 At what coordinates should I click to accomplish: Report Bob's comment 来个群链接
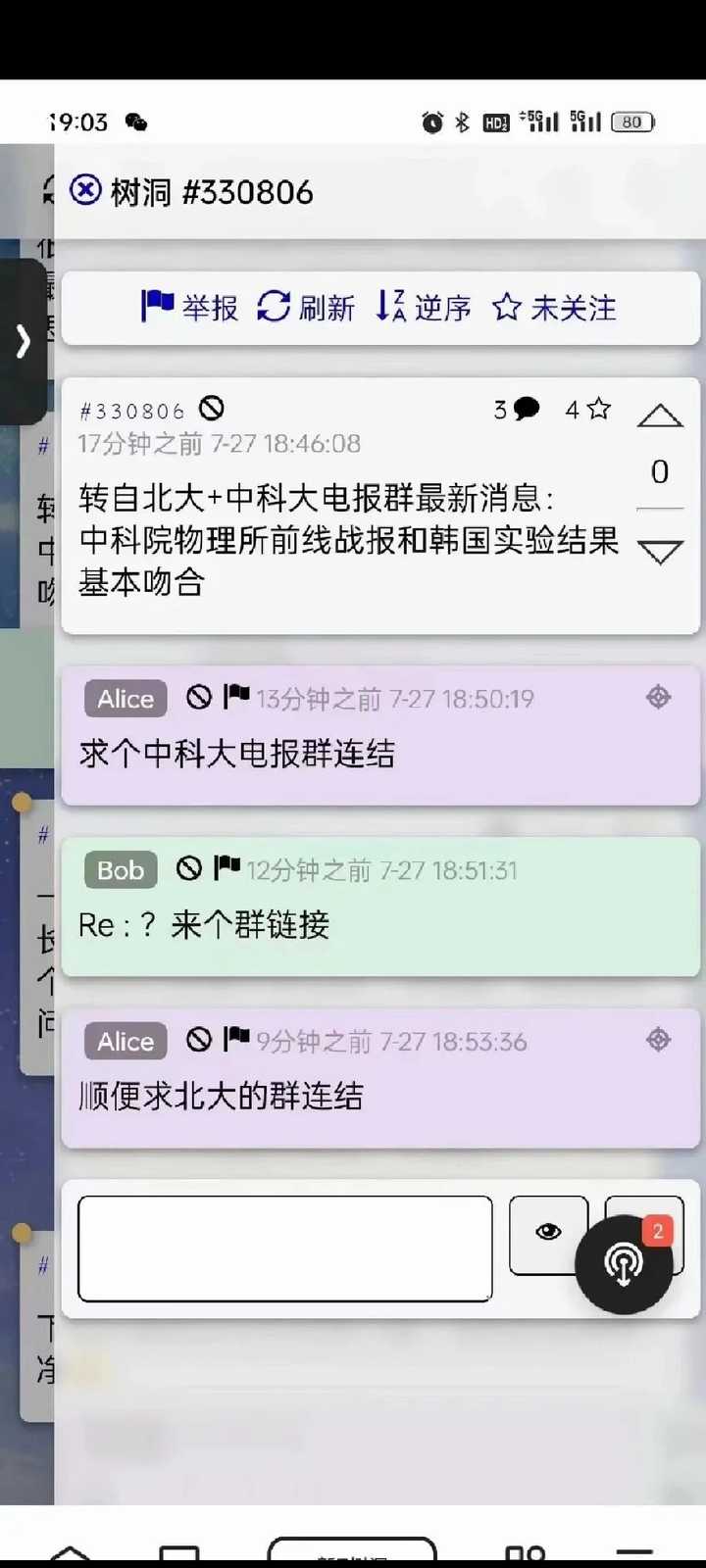[x=227, y=867]
